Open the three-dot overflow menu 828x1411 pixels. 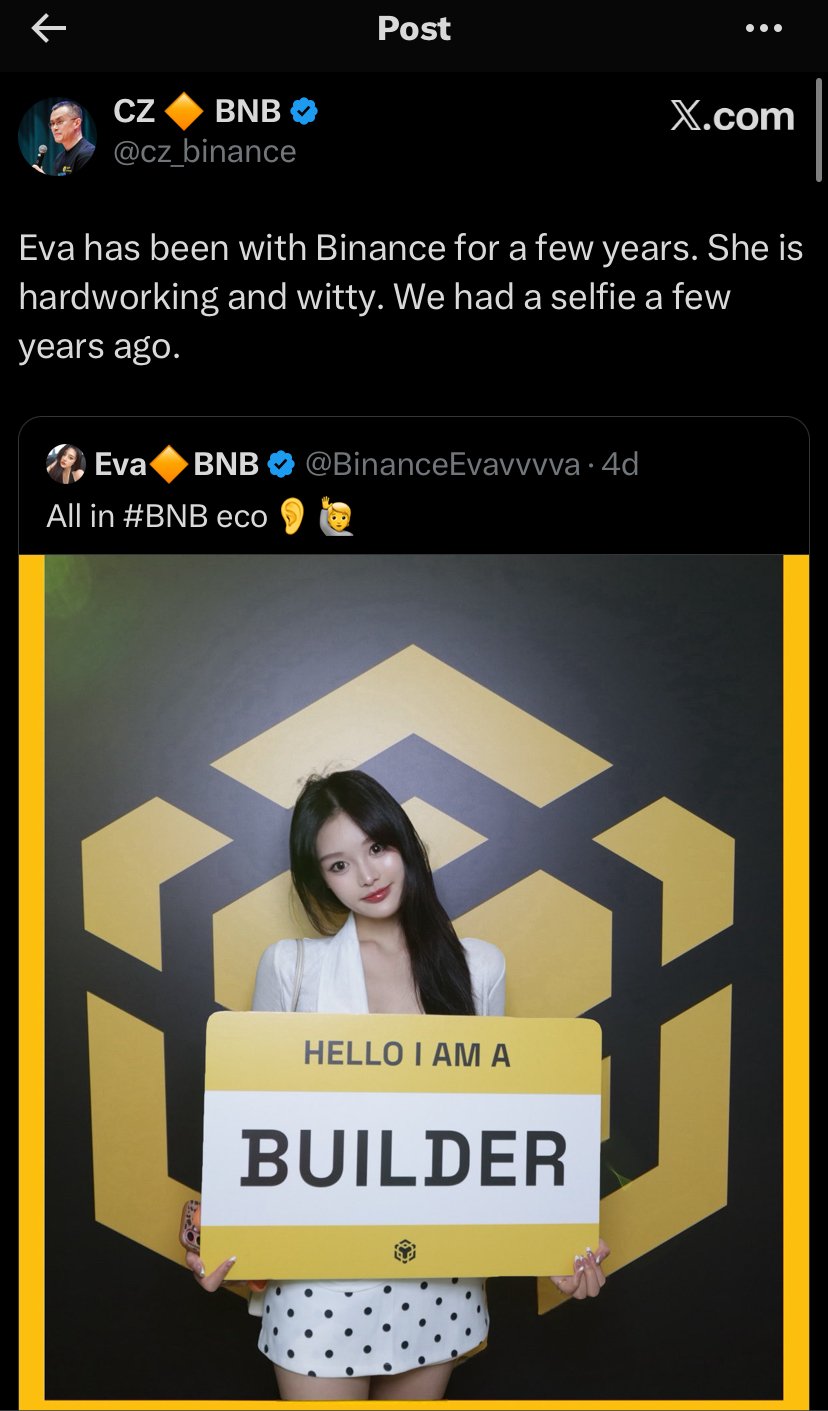click(764, 29)
